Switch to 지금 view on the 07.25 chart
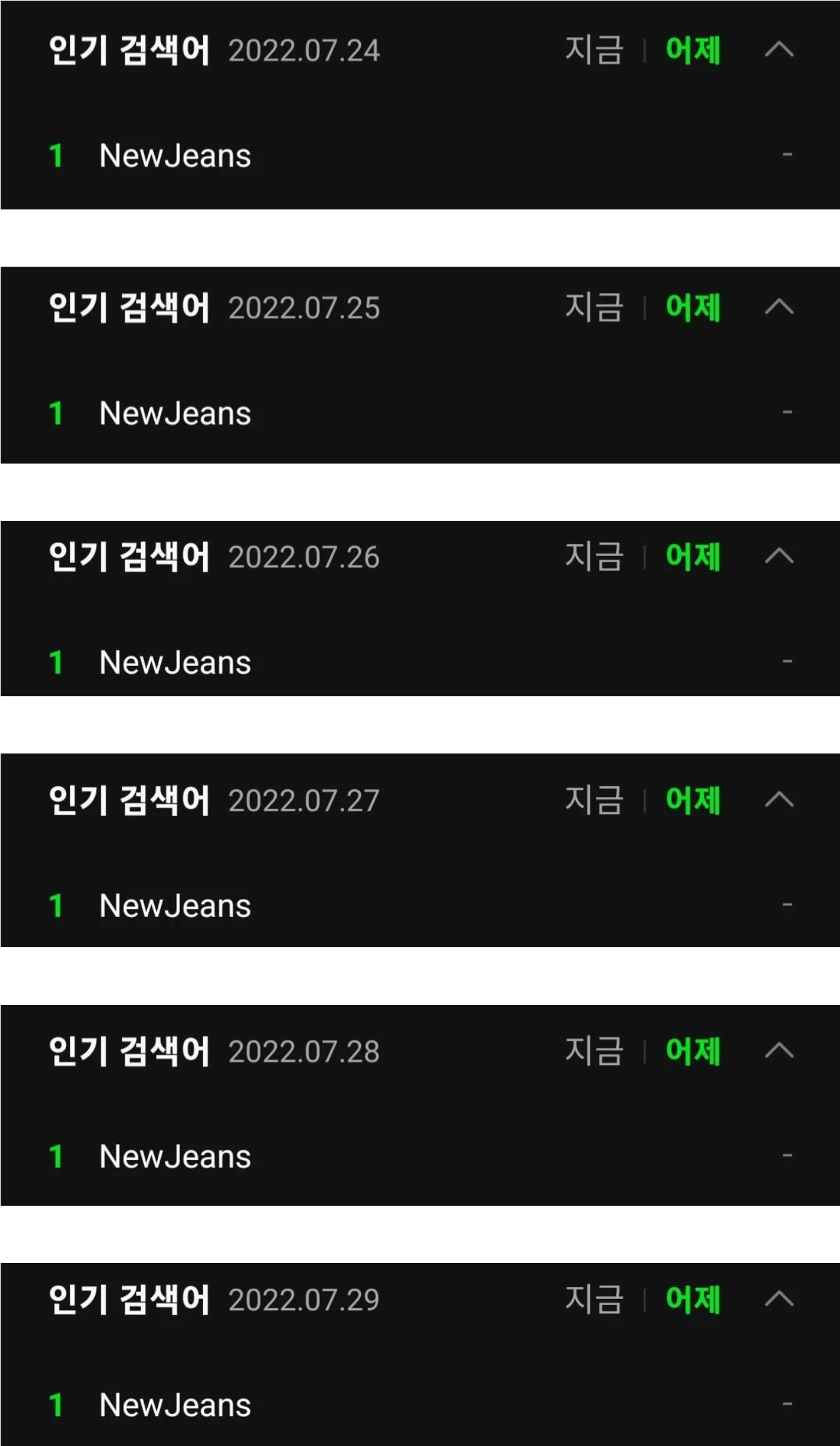The height and width of the screenshot is (1446, 840). pos(594,309)
